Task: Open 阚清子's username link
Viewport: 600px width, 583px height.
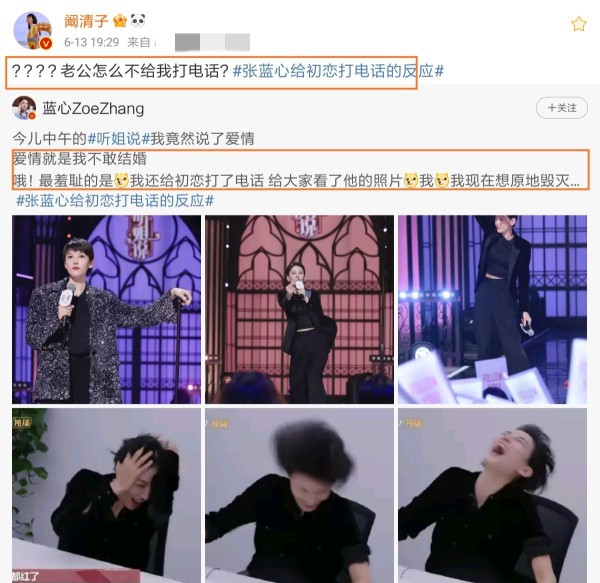Action: click(87, 19)
